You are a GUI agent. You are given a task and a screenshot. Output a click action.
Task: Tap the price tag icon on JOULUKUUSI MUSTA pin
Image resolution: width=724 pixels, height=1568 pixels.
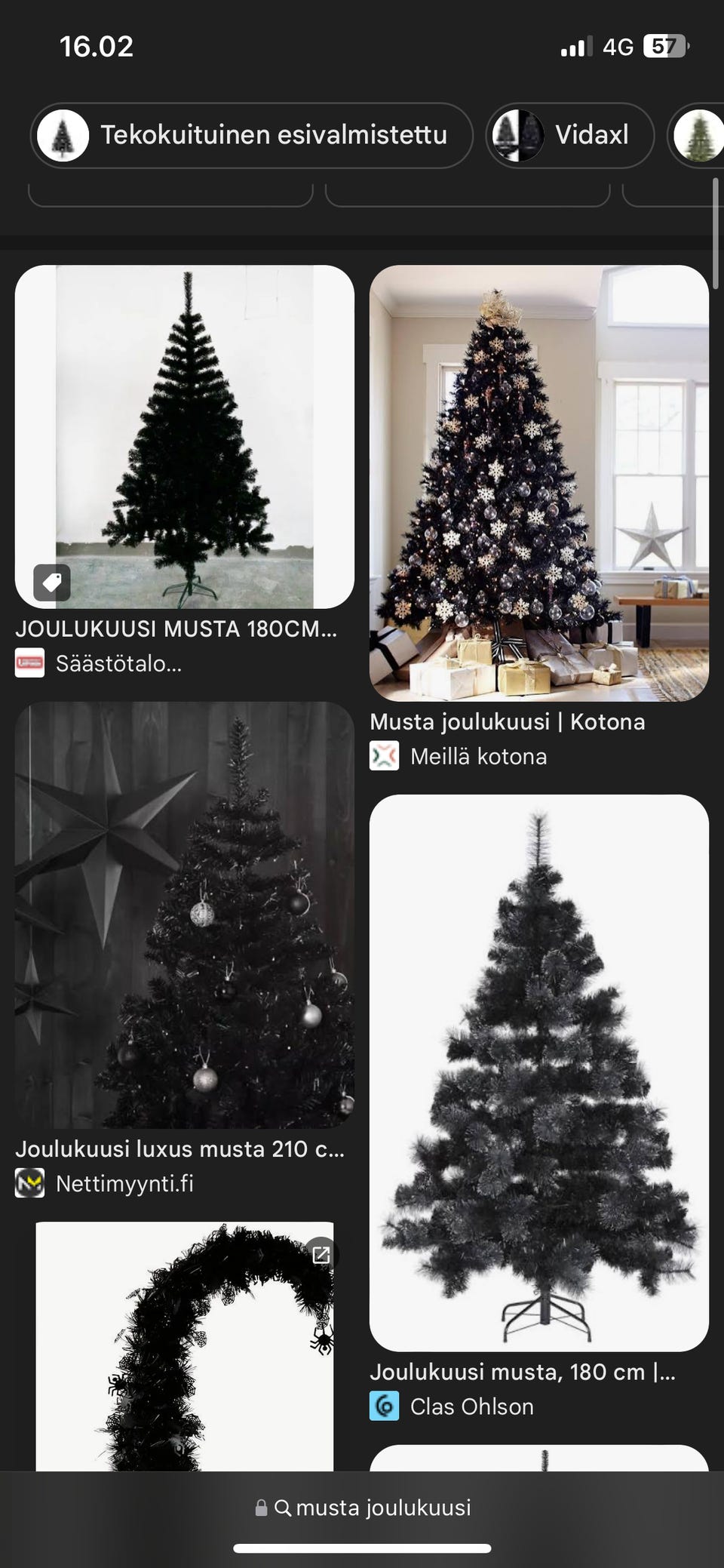pos(51,583)
